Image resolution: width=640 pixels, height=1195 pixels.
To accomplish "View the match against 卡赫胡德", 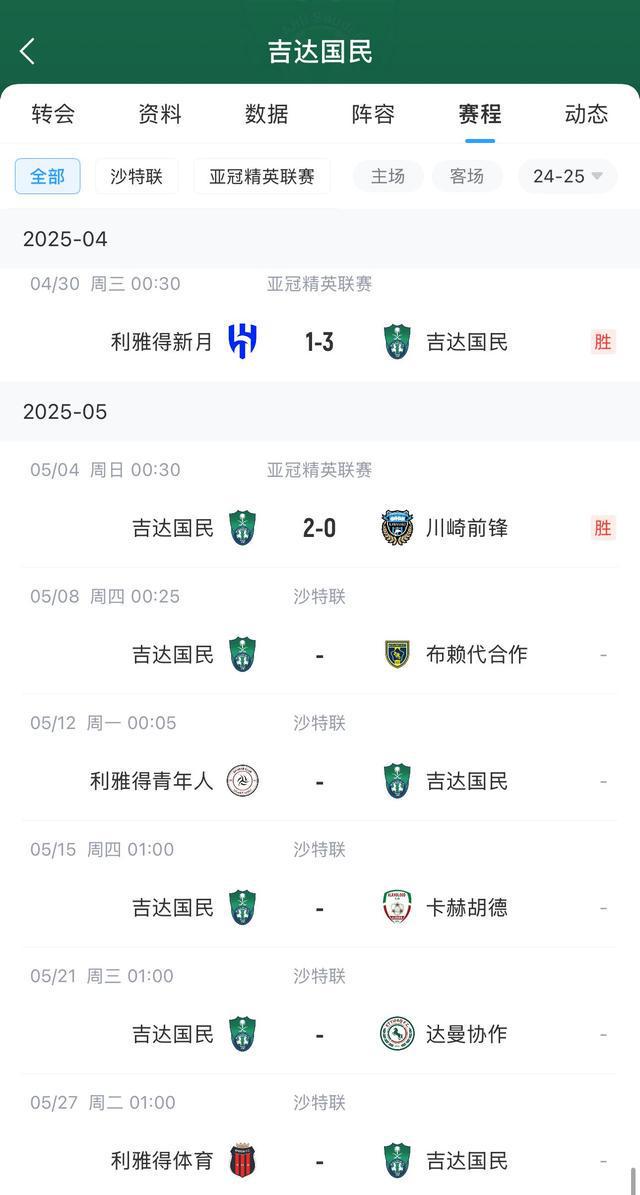I will pos(320,908).
